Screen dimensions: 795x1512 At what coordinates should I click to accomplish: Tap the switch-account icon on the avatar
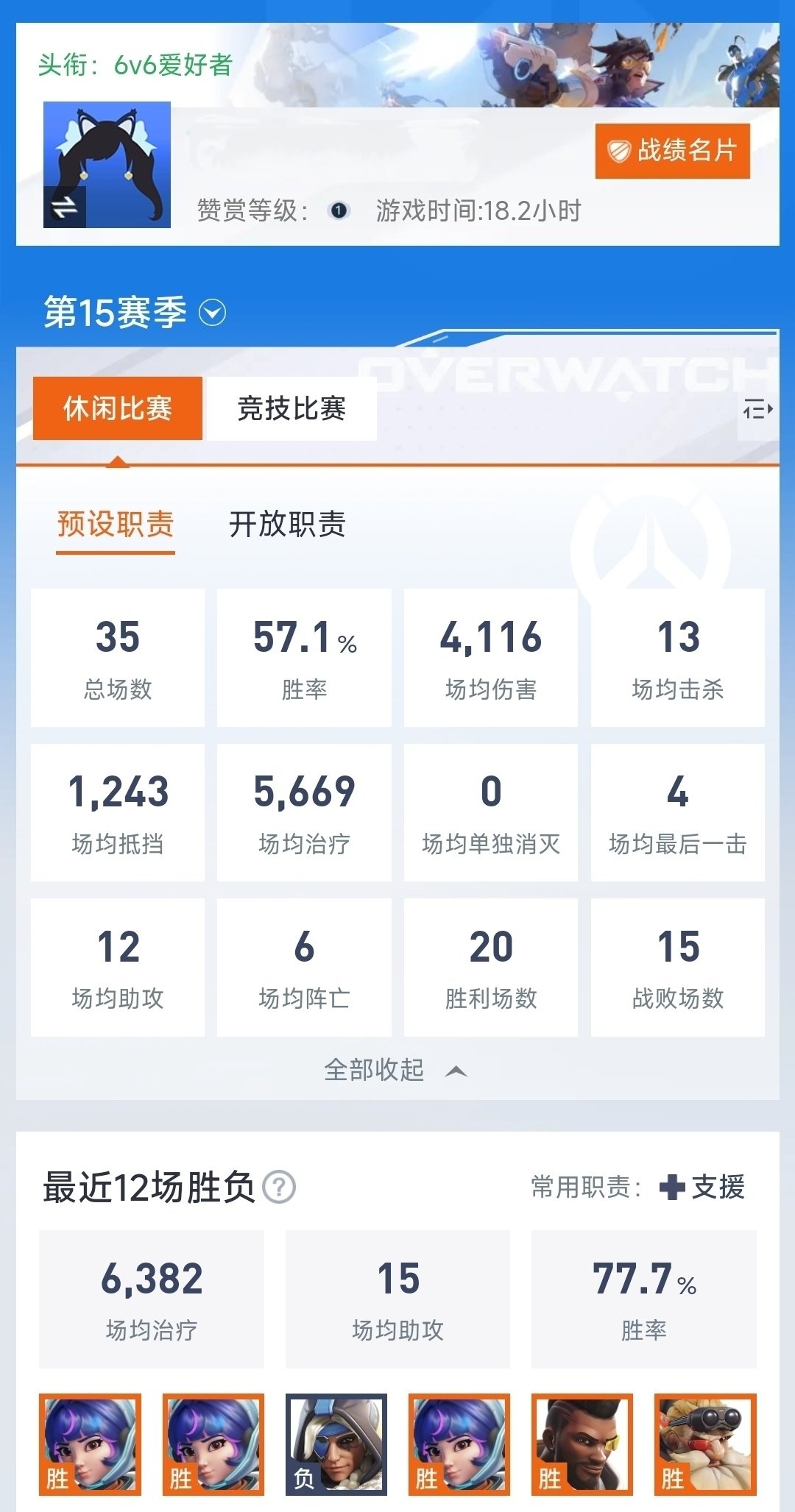click(65, 207)
